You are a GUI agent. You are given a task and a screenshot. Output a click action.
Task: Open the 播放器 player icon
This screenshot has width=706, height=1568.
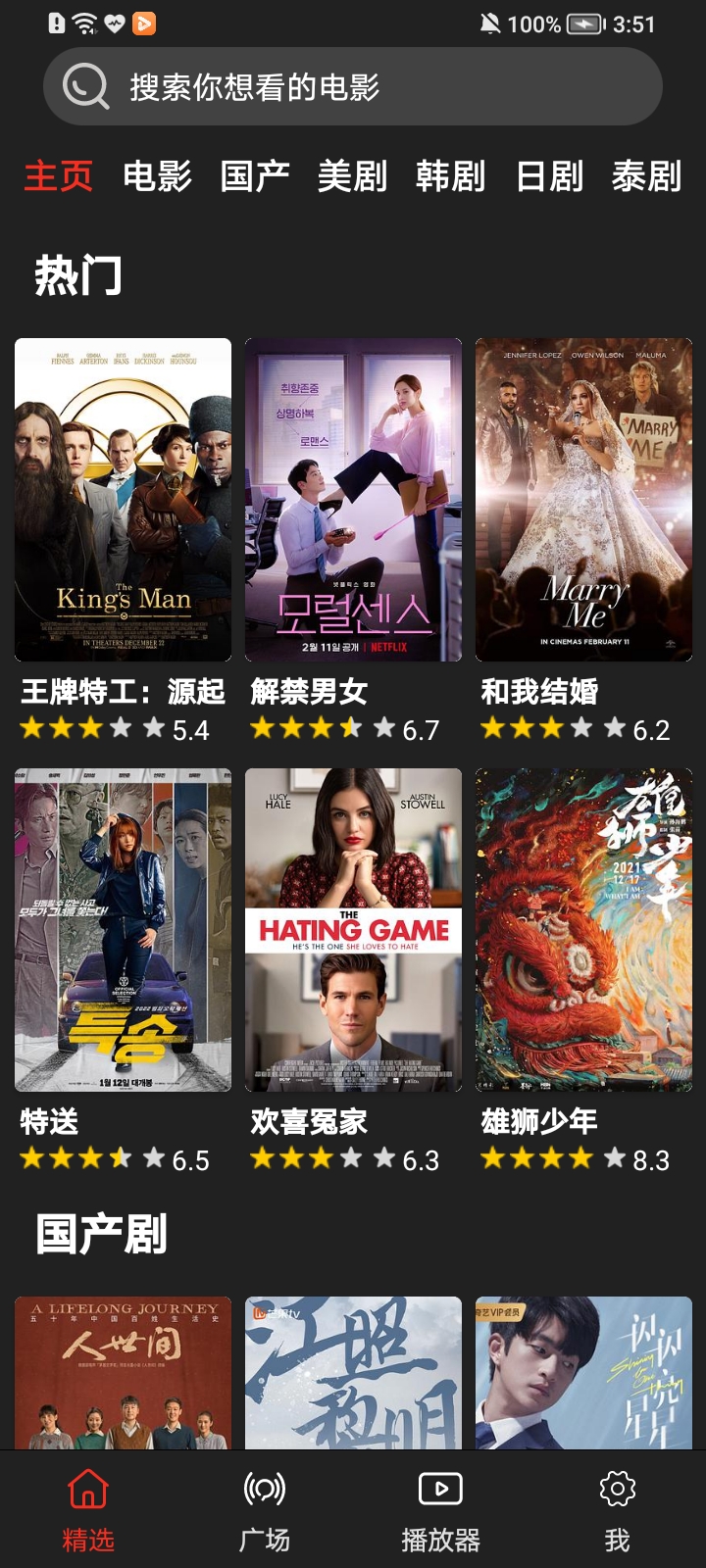point(439,1490)
